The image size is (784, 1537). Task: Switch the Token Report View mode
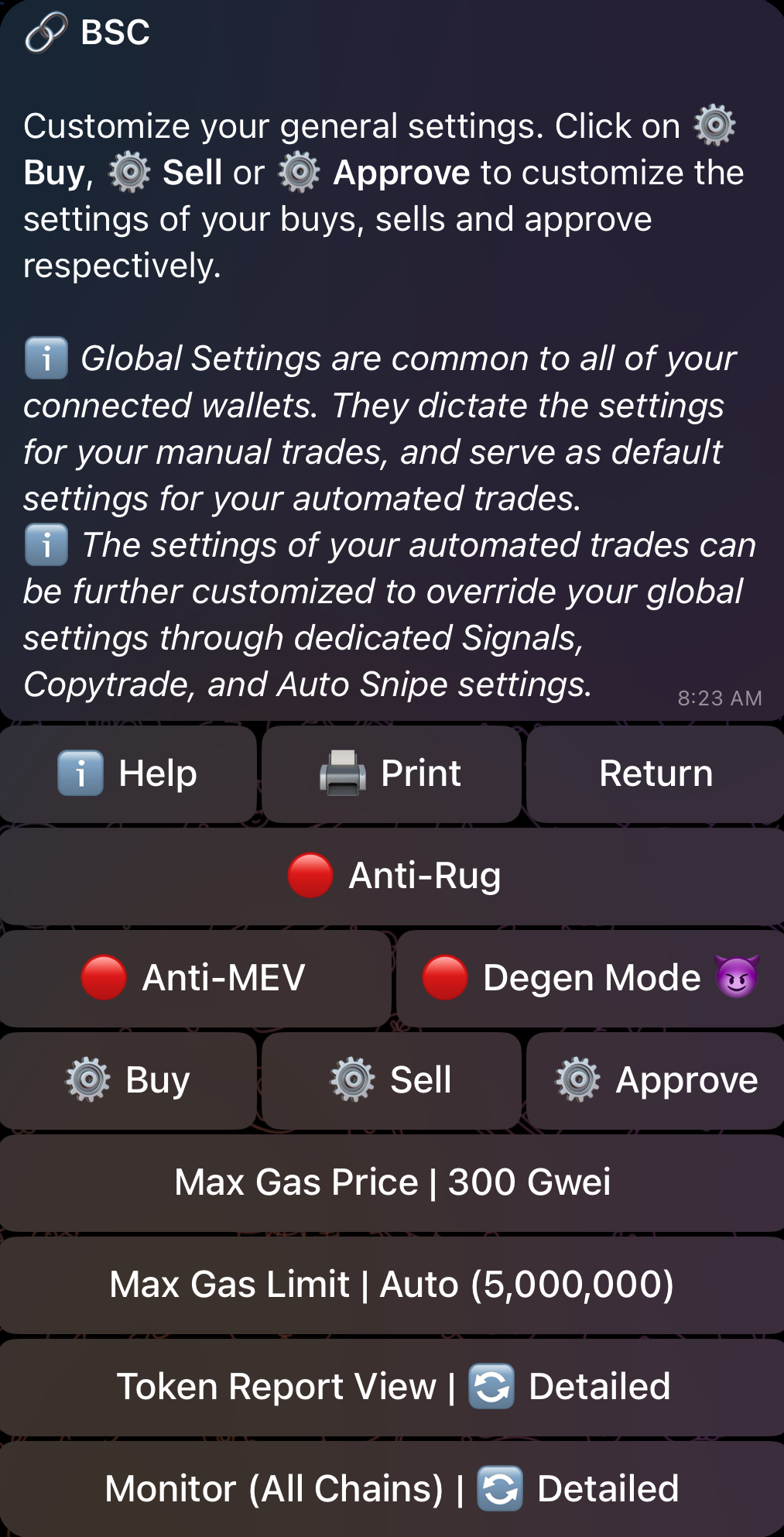(392, 1387)
